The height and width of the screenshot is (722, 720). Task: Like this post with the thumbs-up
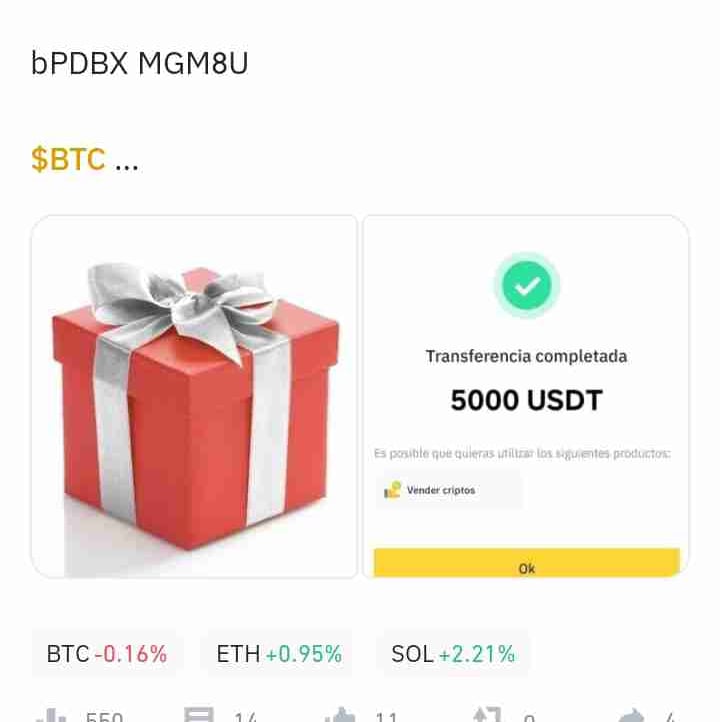click(x=341, y=715)
